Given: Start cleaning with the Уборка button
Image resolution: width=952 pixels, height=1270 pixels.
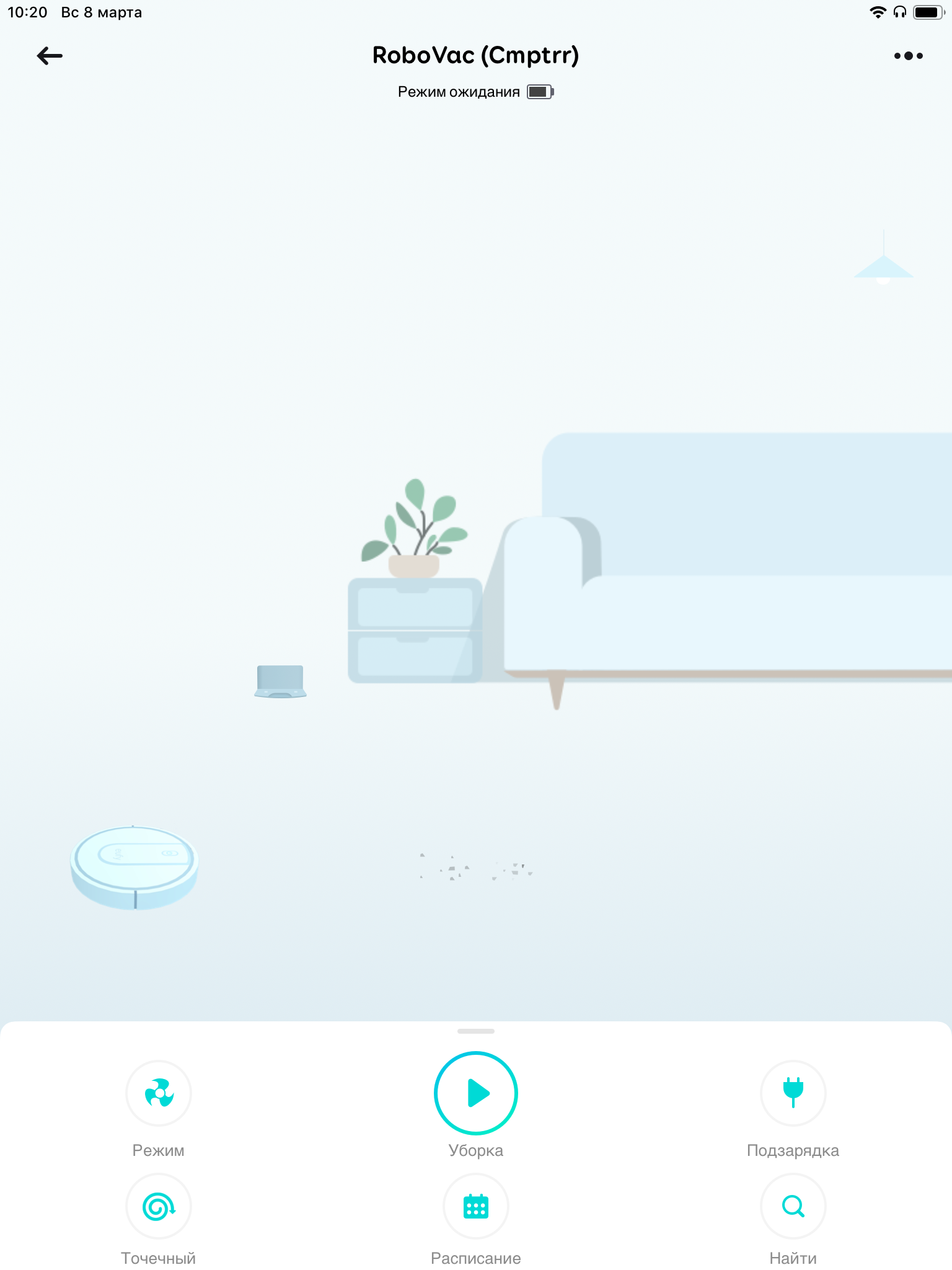Looking at the screenshot, I should click(x=476, y=1093).
